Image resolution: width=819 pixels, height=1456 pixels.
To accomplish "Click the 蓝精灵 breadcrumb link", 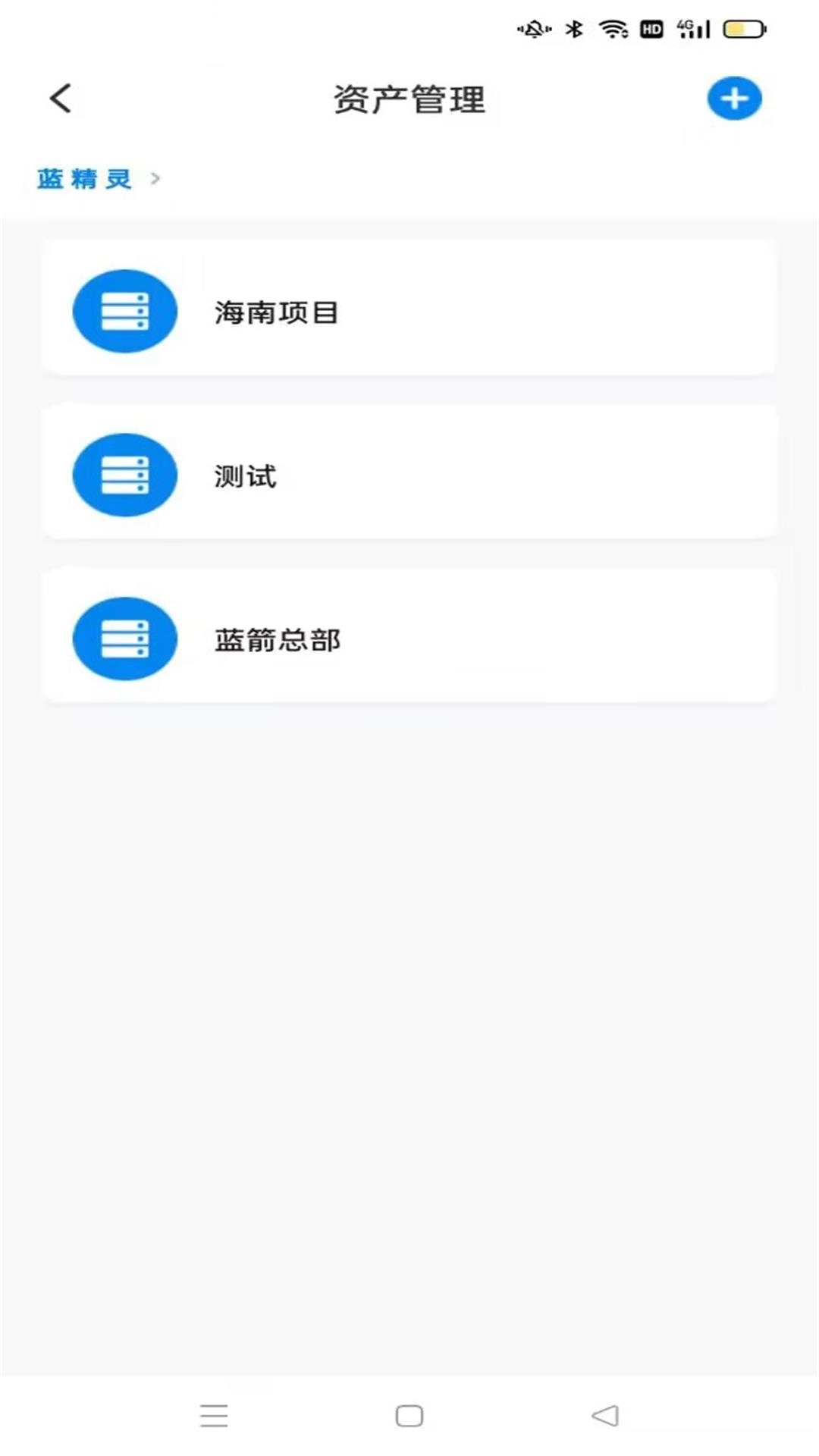I will click(x=83, y=178).
